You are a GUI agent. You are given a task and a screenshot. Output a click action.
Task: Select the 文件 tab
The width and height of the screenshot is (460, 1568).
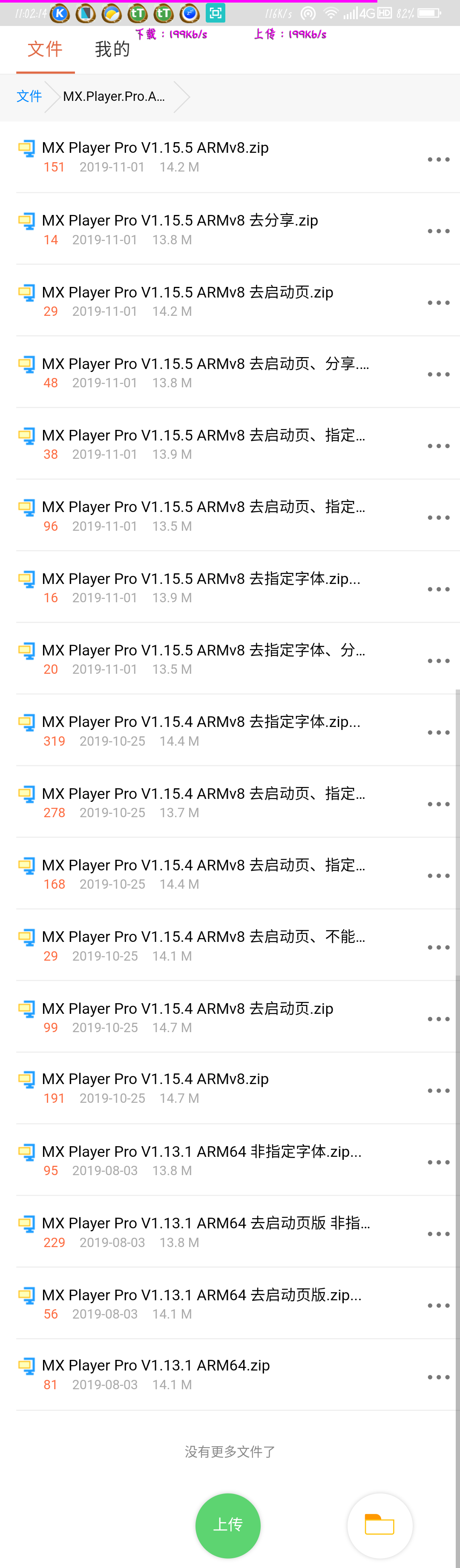coord(44,49)
